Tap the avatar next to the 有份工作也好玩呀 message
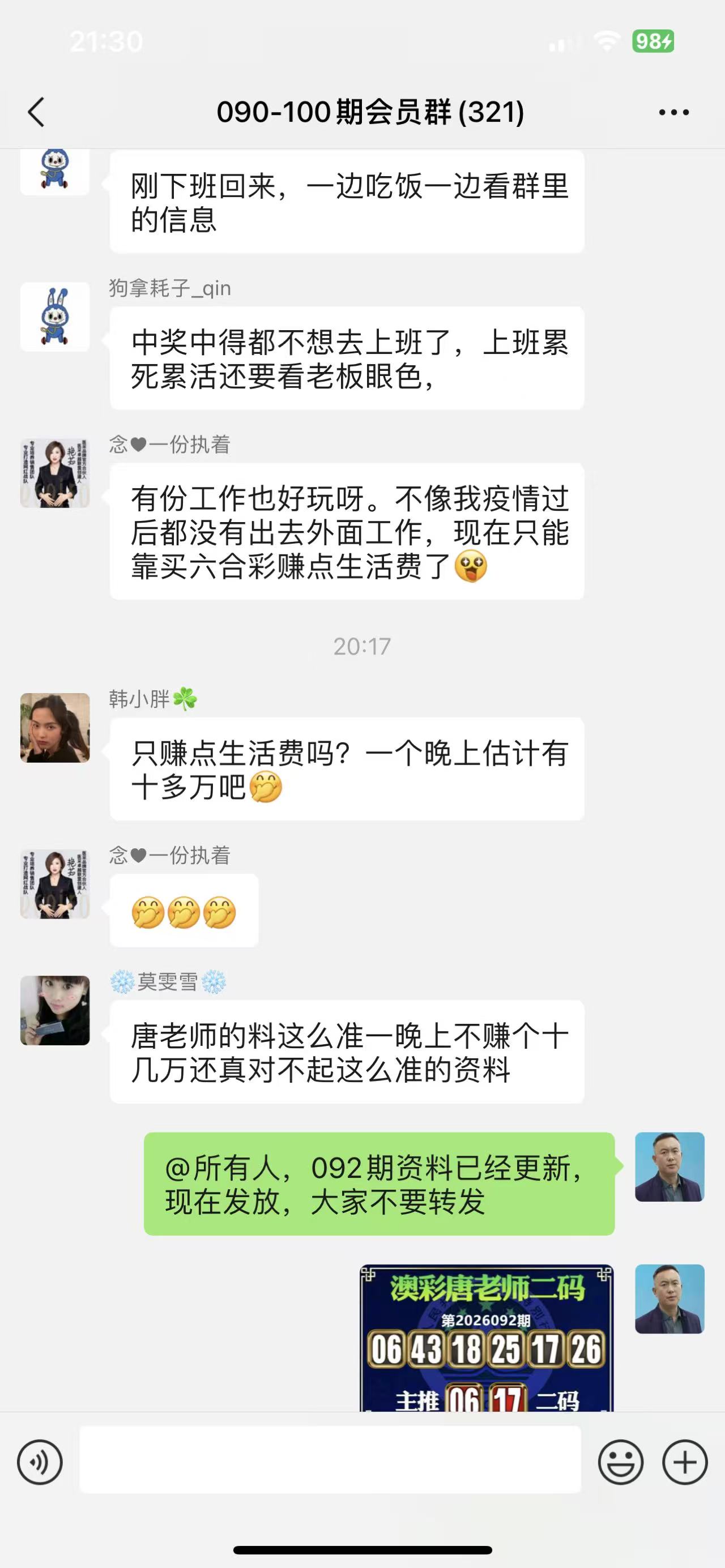725x1568 pixels. 55,473
